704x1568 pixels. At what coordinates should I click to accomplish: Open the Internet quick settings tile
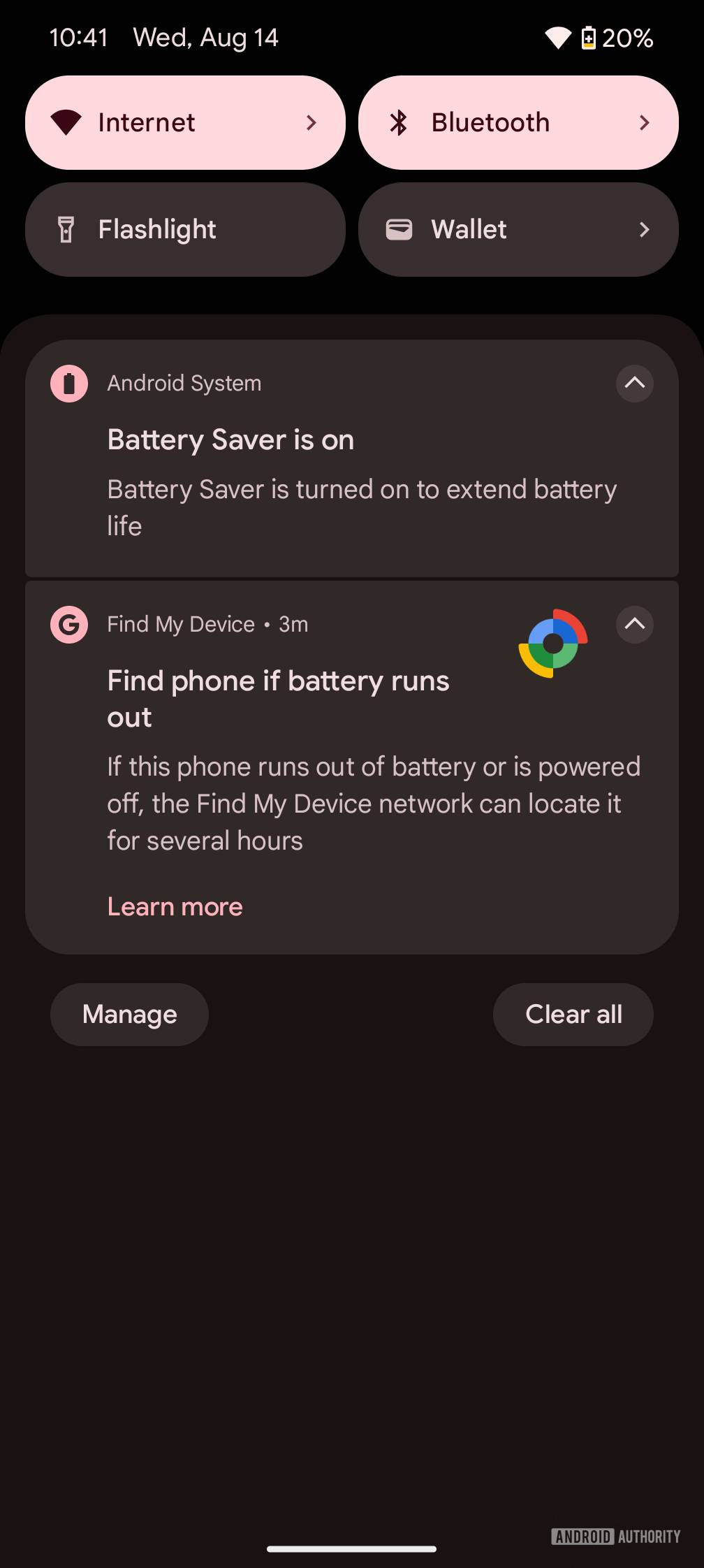pyautogui.click(x=185, y=123)
